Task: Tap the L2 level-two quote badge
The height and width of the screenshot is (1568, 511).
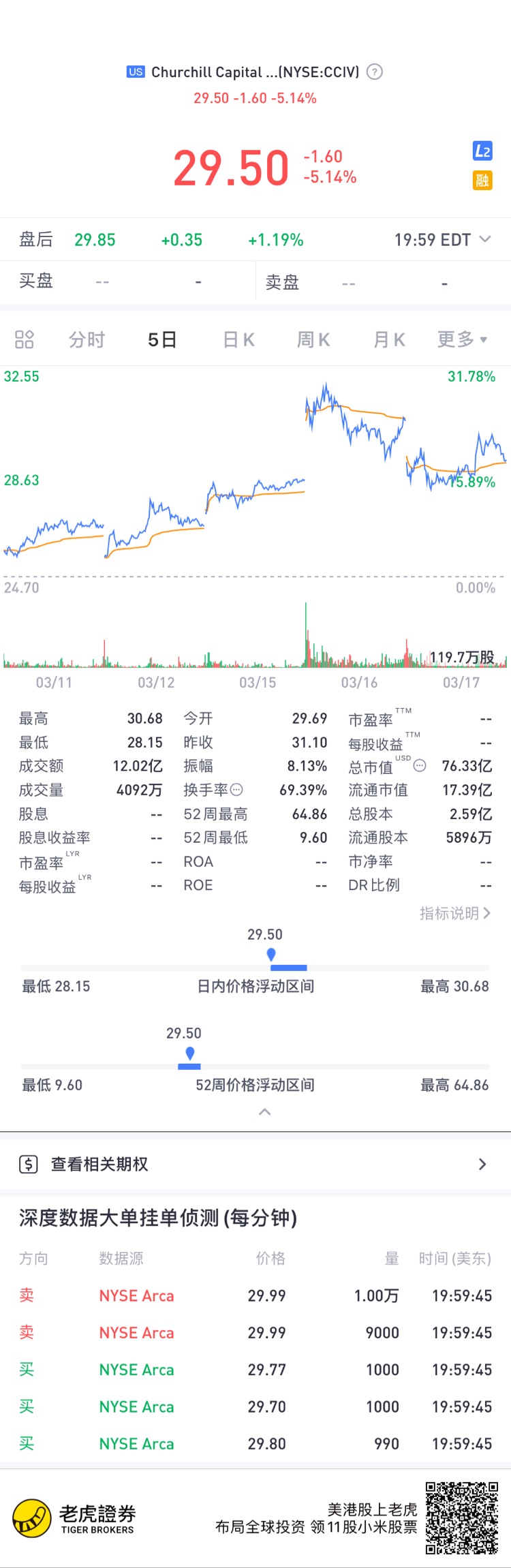Action: tap(482, 151)
